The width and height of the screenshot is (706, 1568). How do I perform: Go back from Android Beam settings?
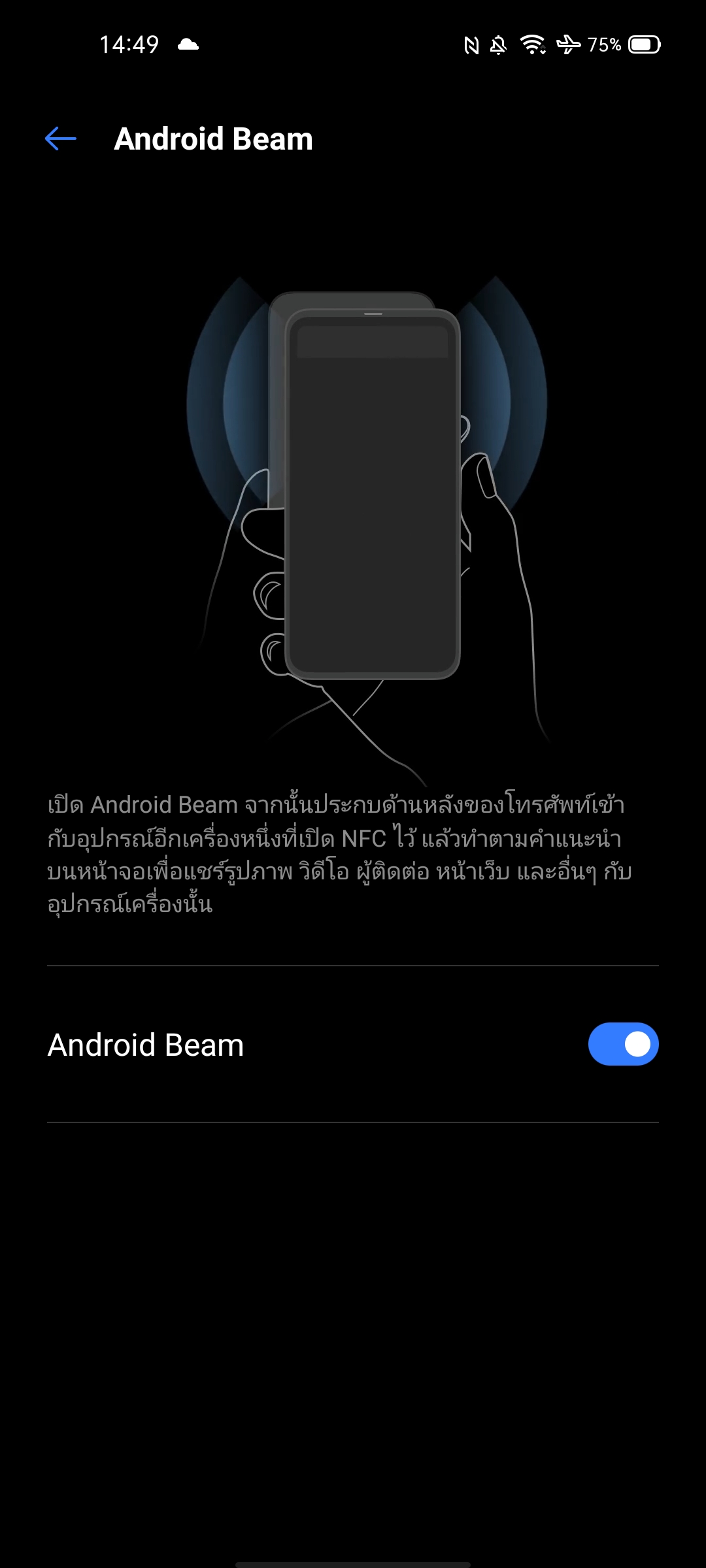click(61, 139)
